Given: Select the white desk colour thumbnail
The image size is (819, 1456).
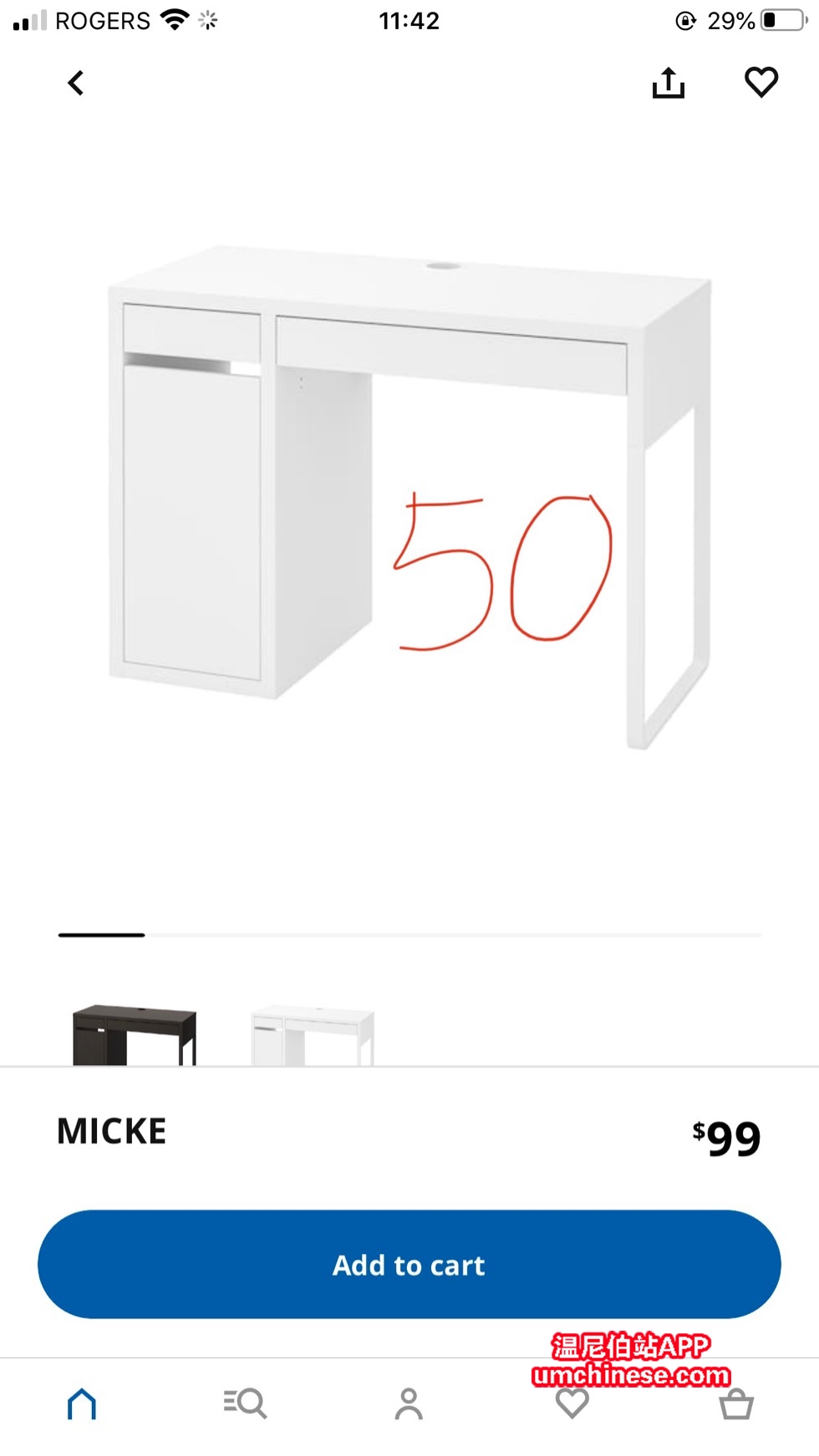Looking at the screenshot, I should (313, 1037).
